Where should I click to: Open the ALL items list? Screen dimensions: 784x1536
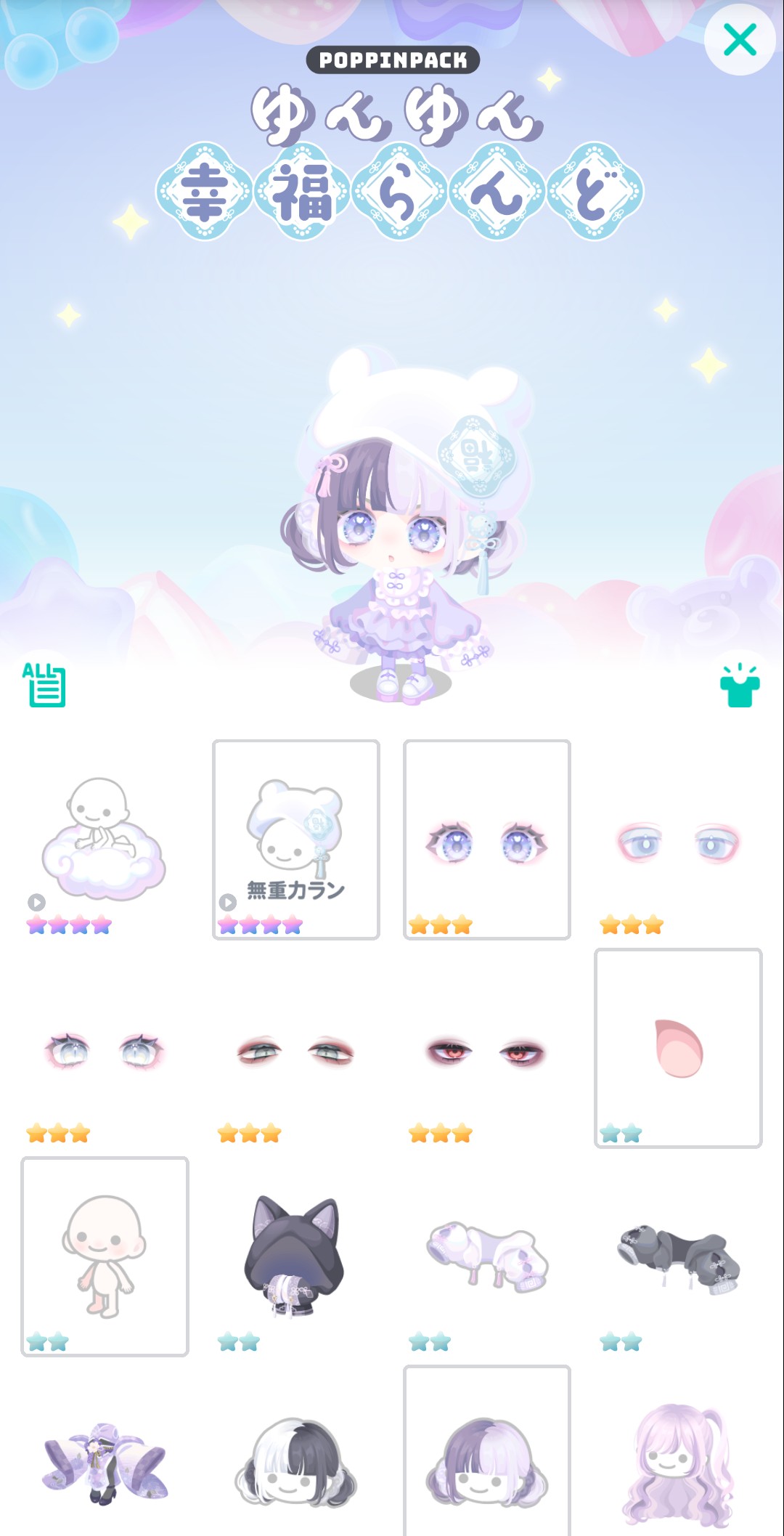(44, 685)
